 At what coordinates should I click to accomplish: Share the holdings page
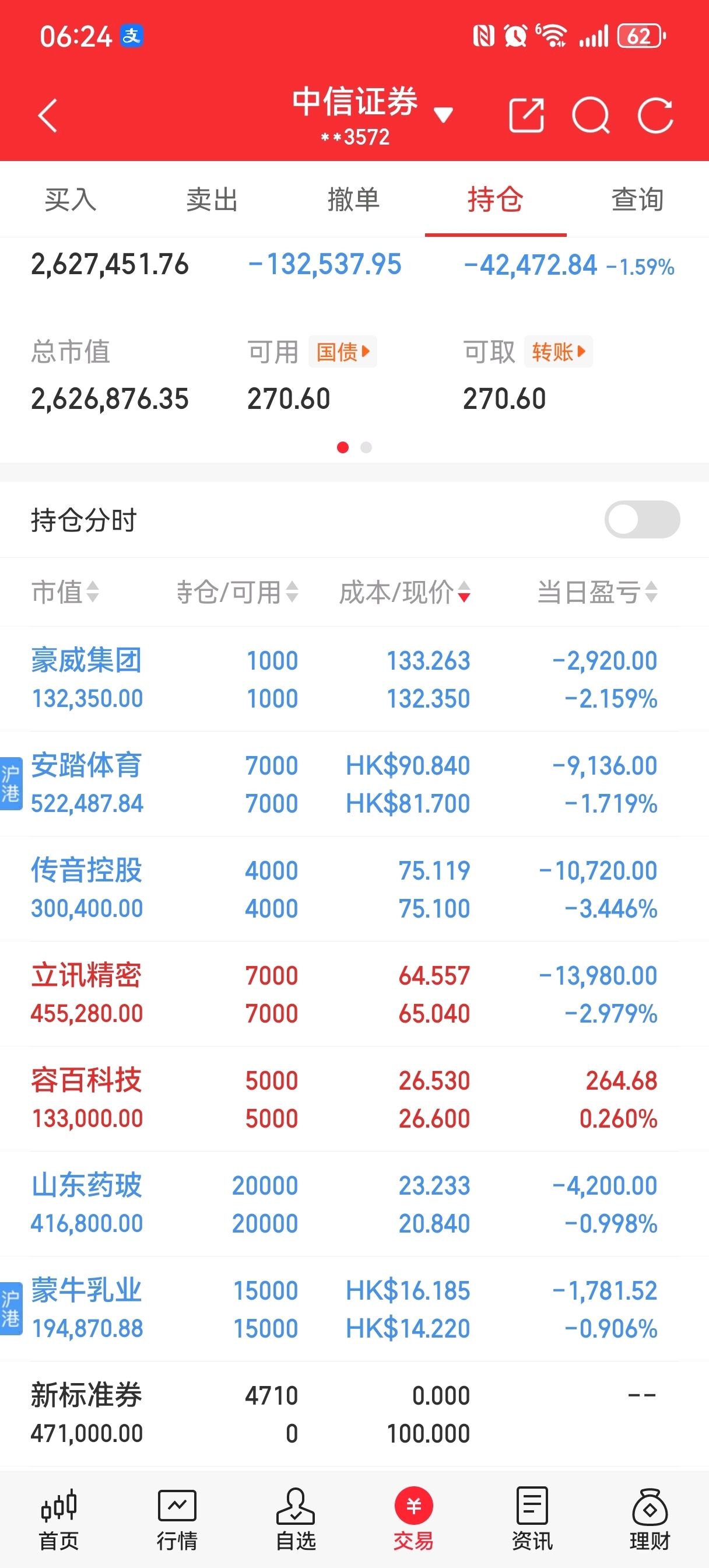point(526,115)
